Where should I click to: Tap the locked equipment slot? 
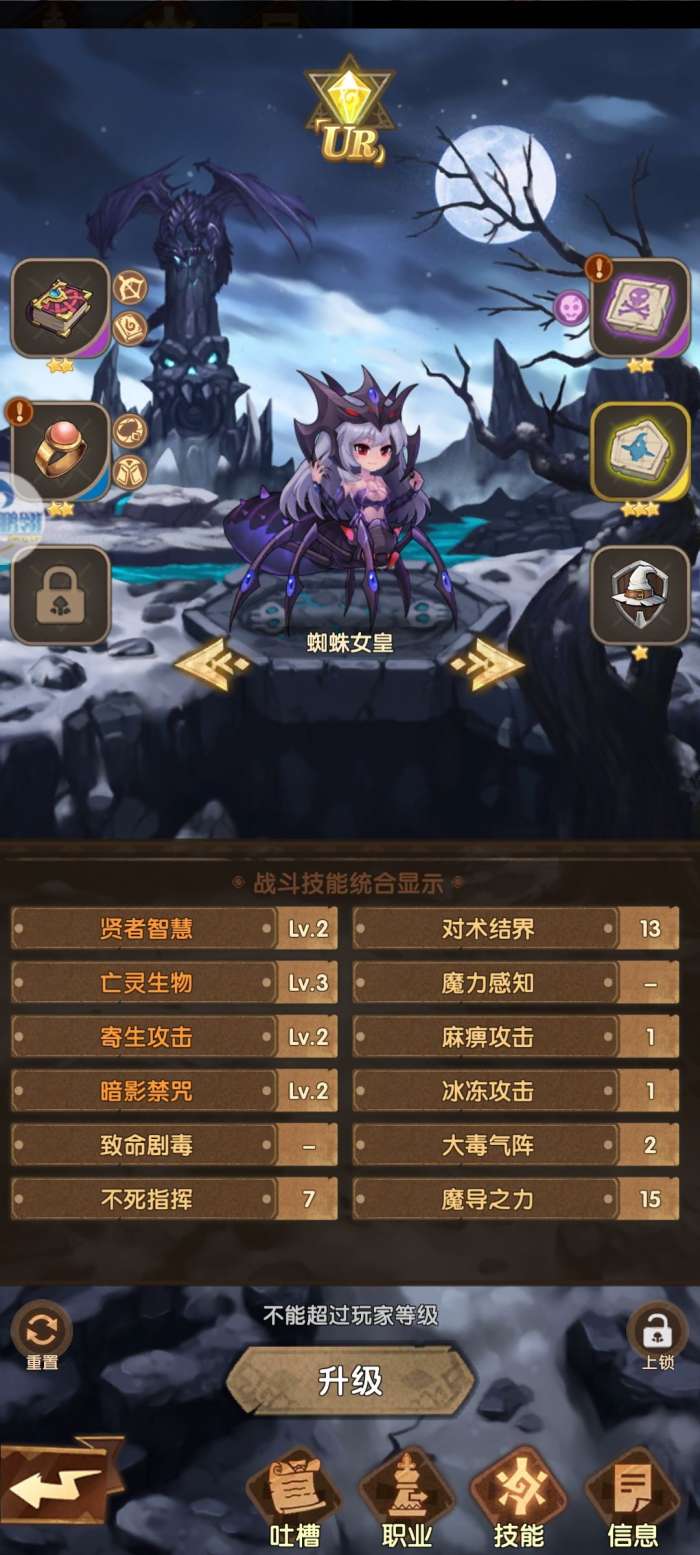61,596
